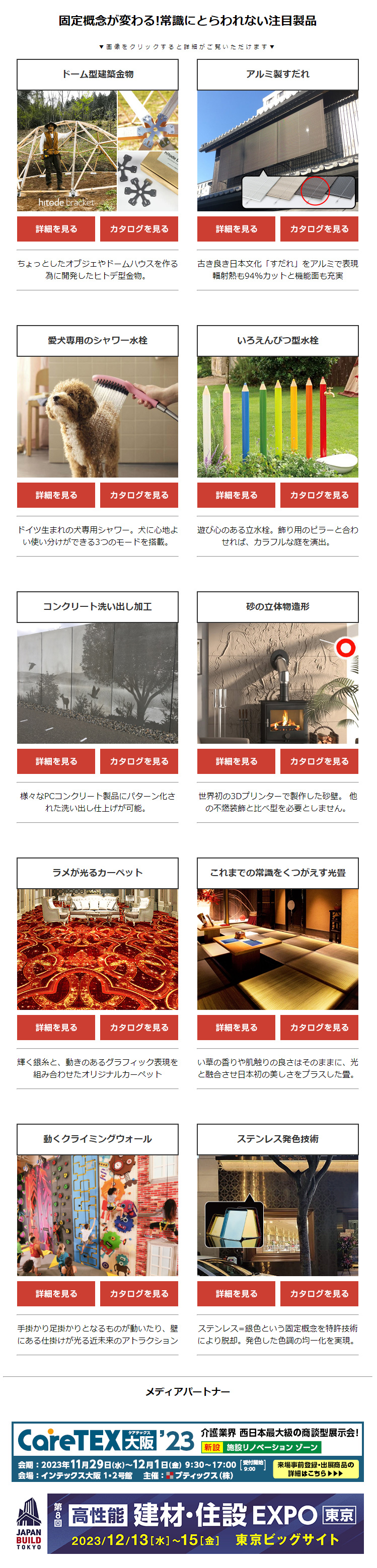Viewport: 377px width, 1568px height.
Task: Open the アルミ製すだれ product image
Action: click(x=278, y=151)
